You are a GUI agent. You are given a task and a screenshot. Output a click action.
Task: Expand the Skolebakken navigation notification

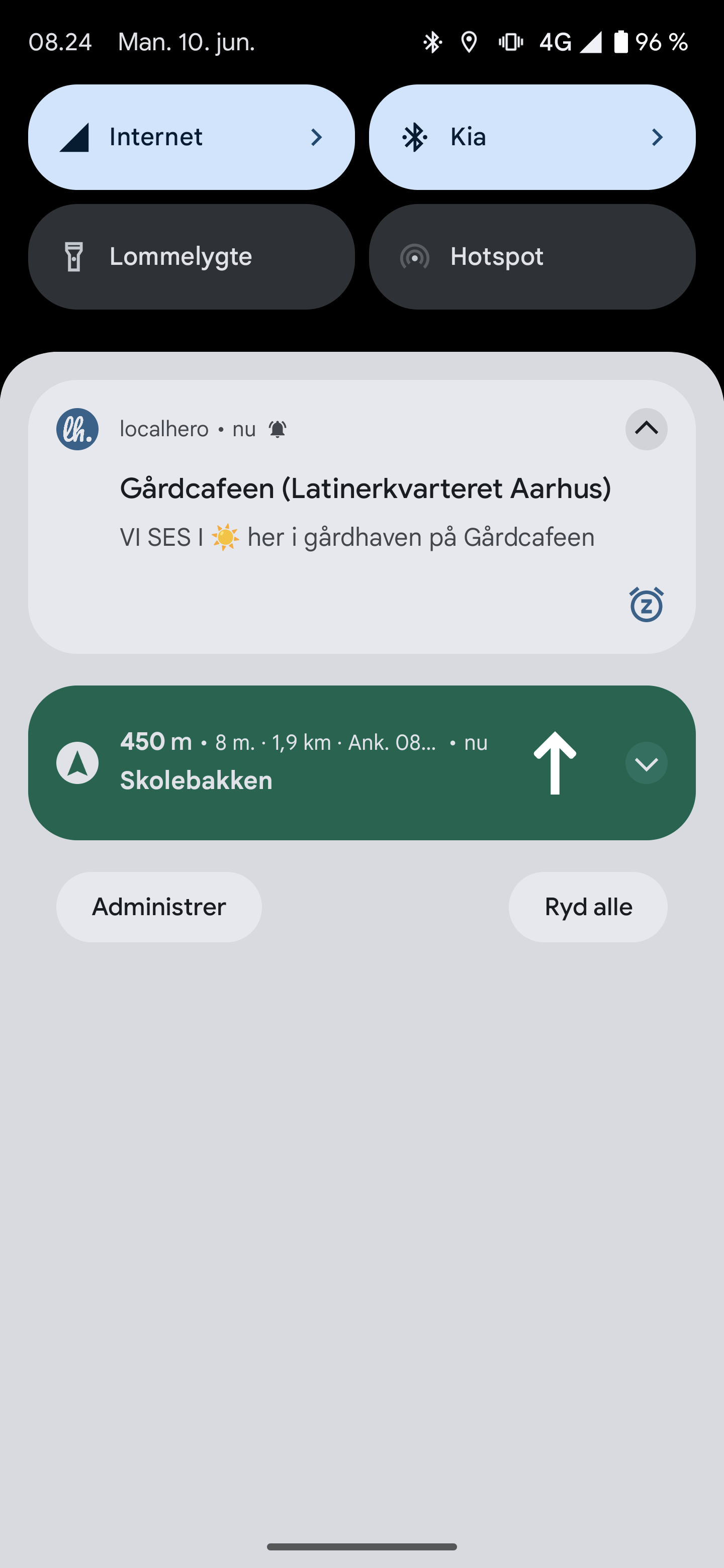[x=646, y=763]
